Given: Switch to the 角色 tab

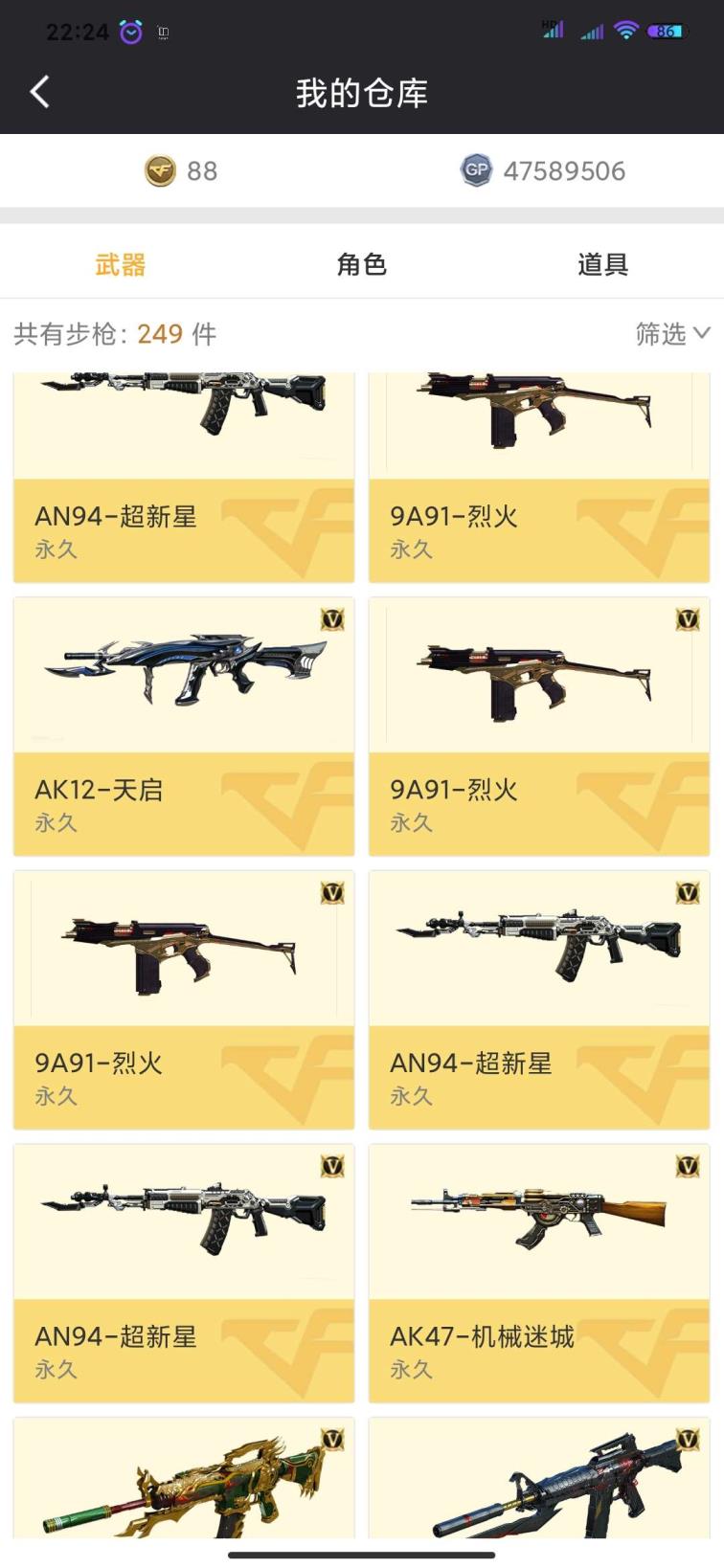Looking at the screenshot, I should tap(361, 264).
